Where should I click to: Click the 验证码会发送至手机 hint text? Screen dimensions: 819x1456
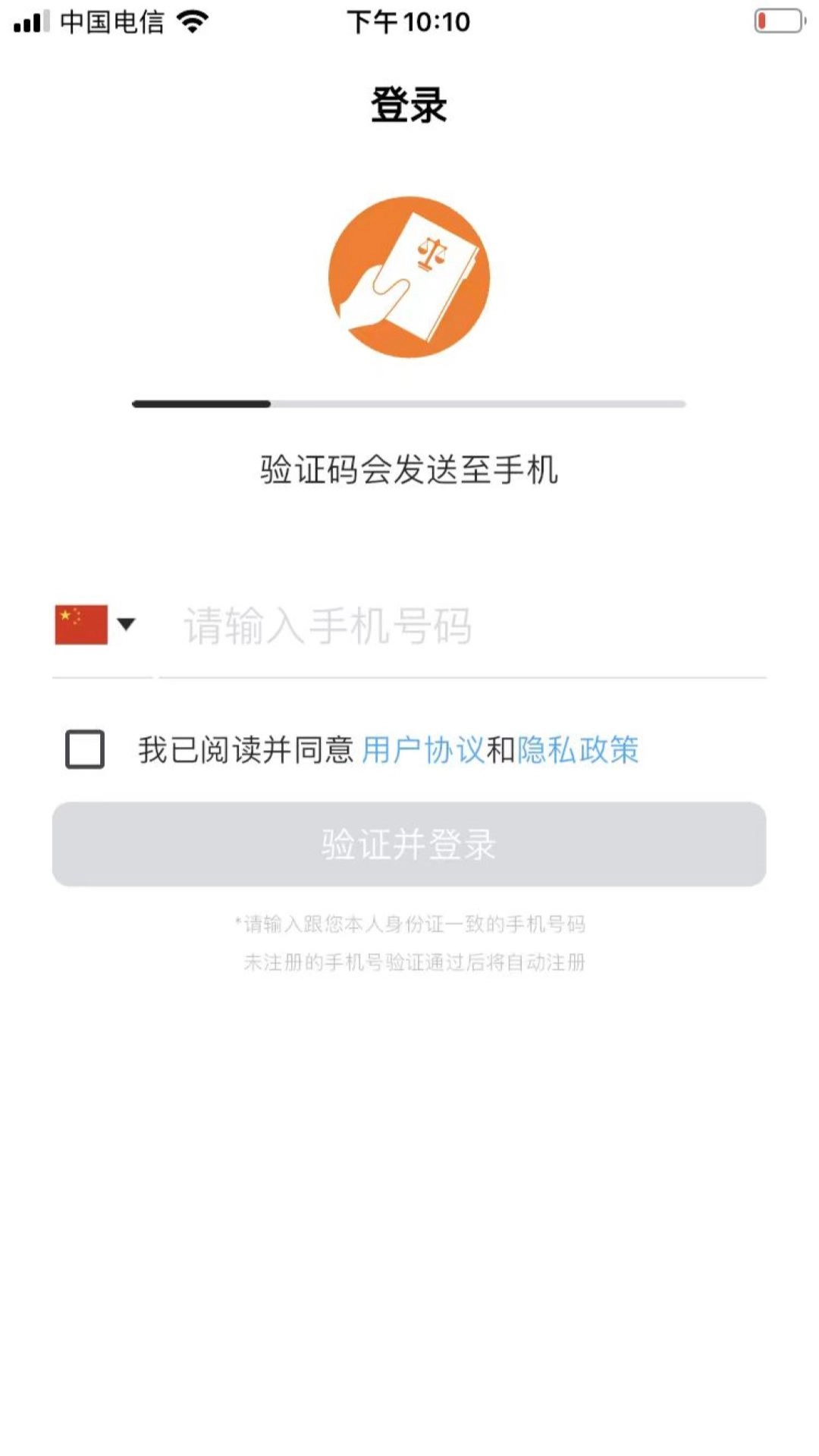[409, 470]
